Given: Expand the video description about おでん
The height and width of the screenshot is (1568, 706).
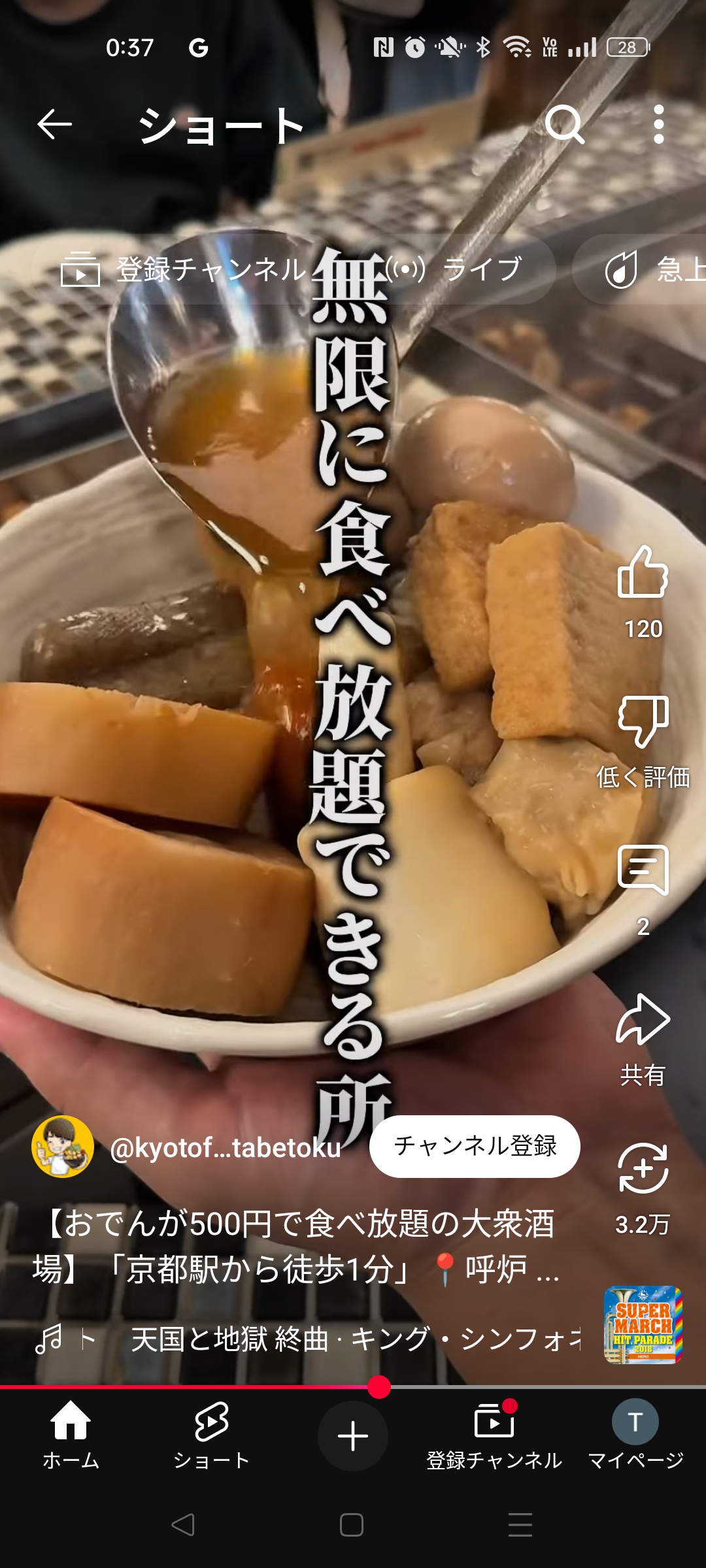Looking at the screenshot, I should [297, 1246].
